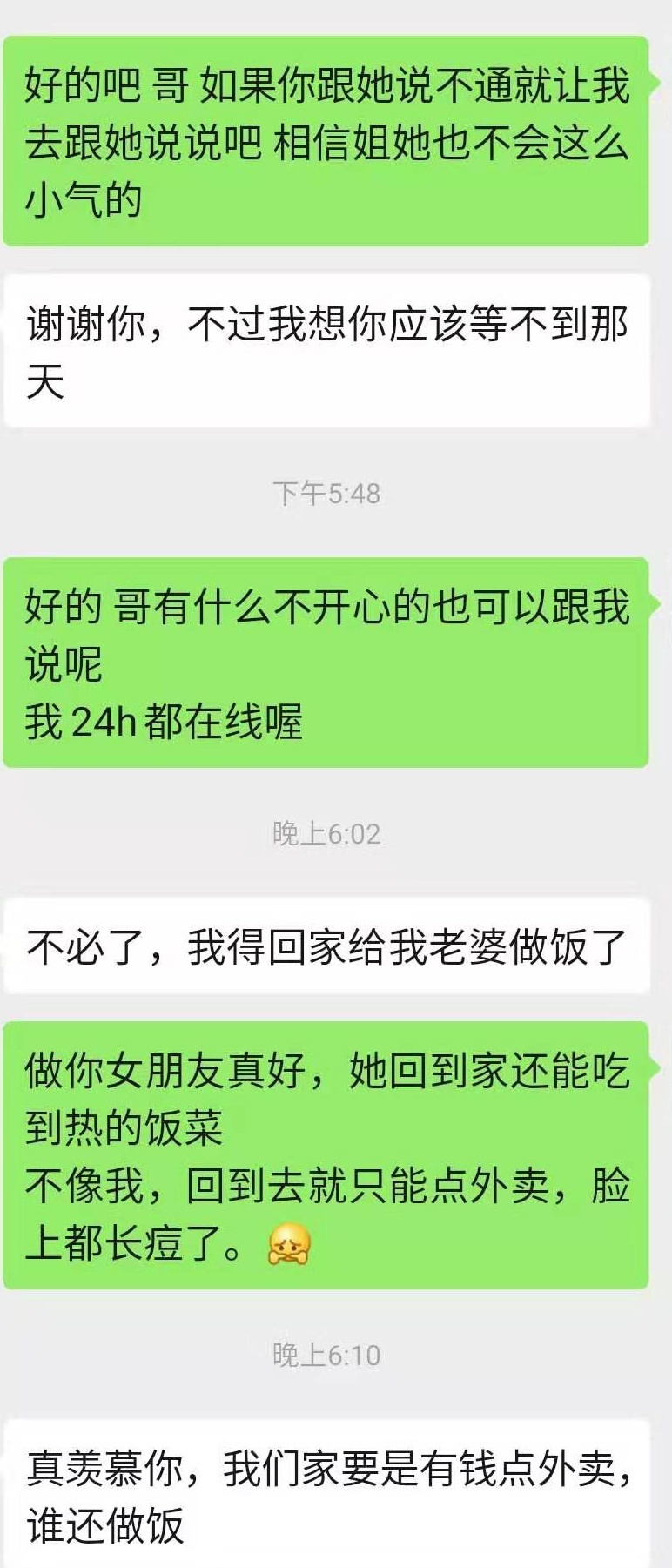
Task: Tap the message 不必了，我得回家给我老婆做饭了
Action: pyautogui.click(x=326, y=946)
